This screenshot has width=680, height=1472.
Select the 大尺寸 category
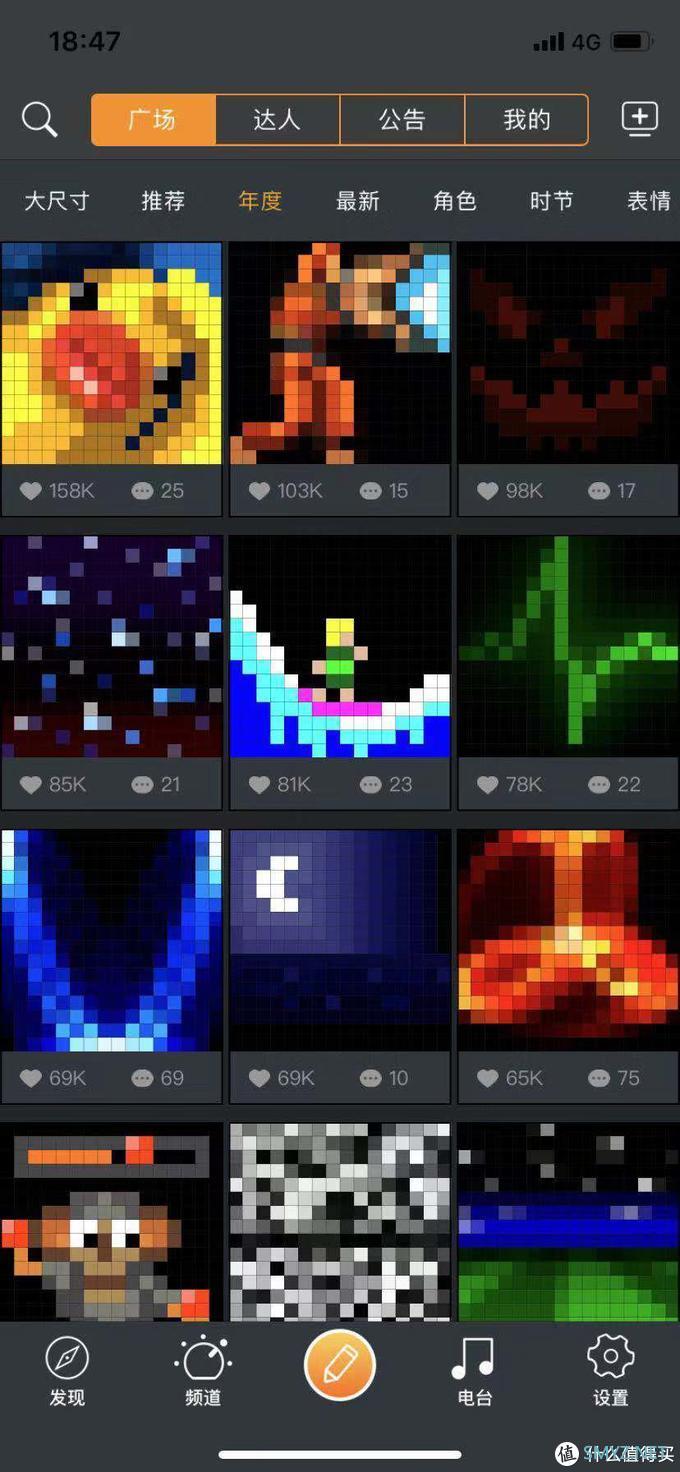click(x=57, y=201)
